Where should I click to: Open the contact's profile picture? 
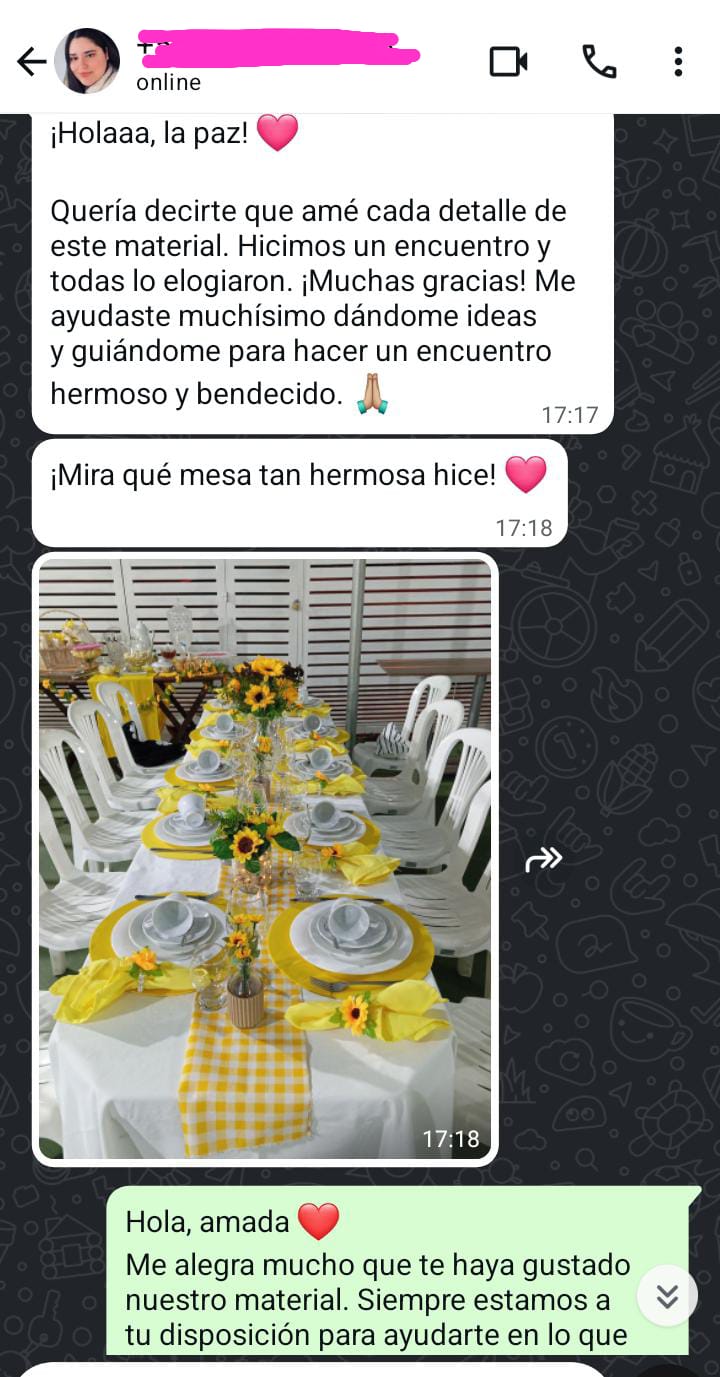point(91,60)
